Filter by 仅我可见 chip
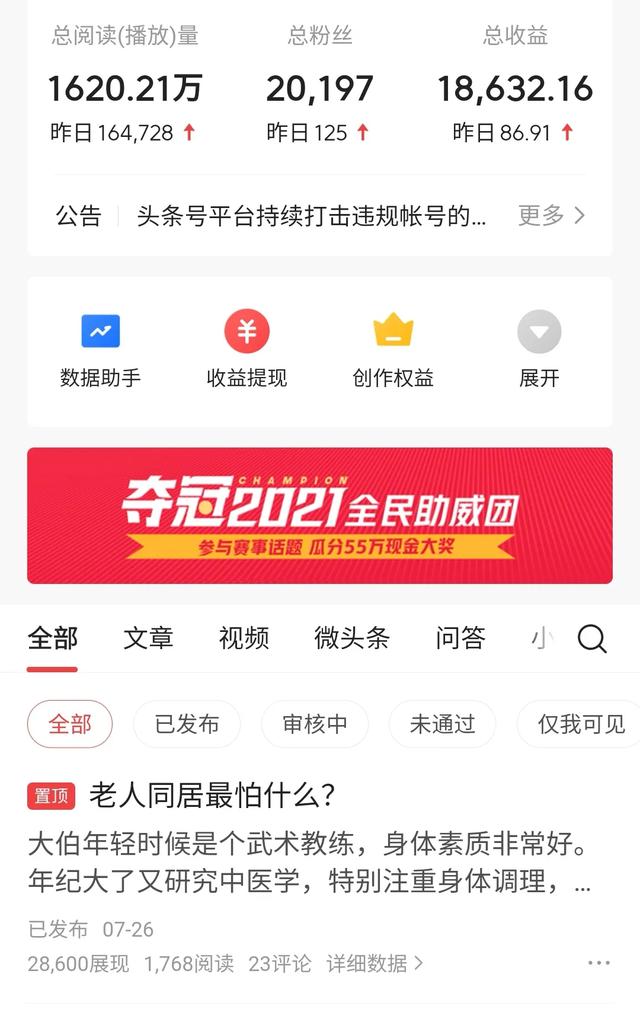The image size is (640, 1025). (x=581, y=724)
